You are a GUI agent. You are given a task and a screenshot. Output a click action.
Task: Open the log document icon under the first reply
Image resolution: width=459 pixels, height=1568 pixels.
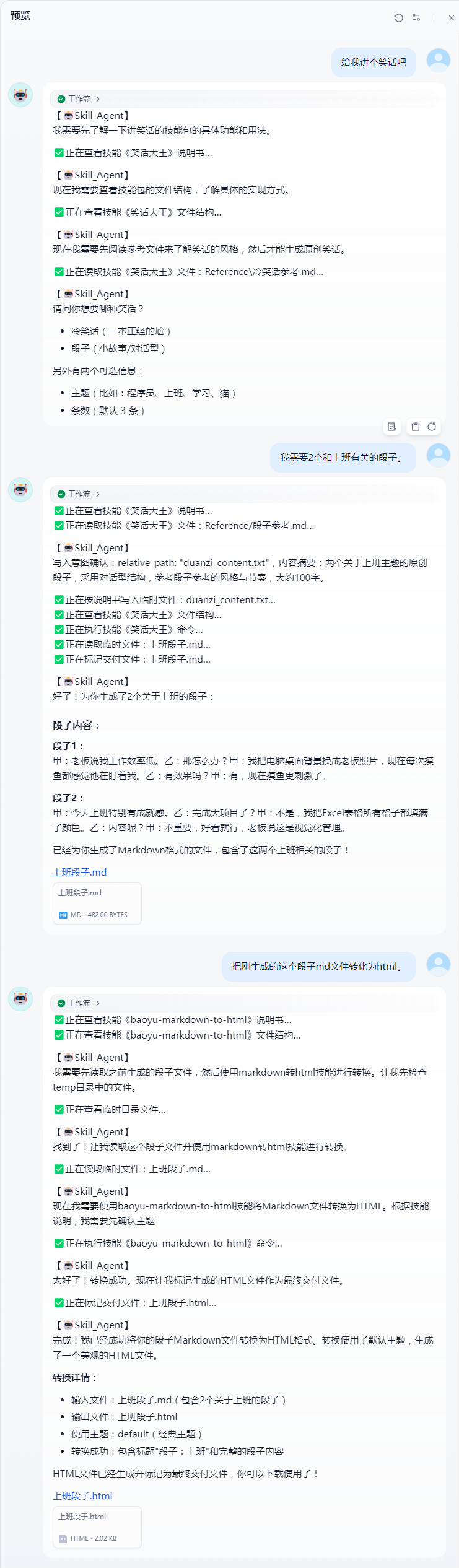pos(392,427)
